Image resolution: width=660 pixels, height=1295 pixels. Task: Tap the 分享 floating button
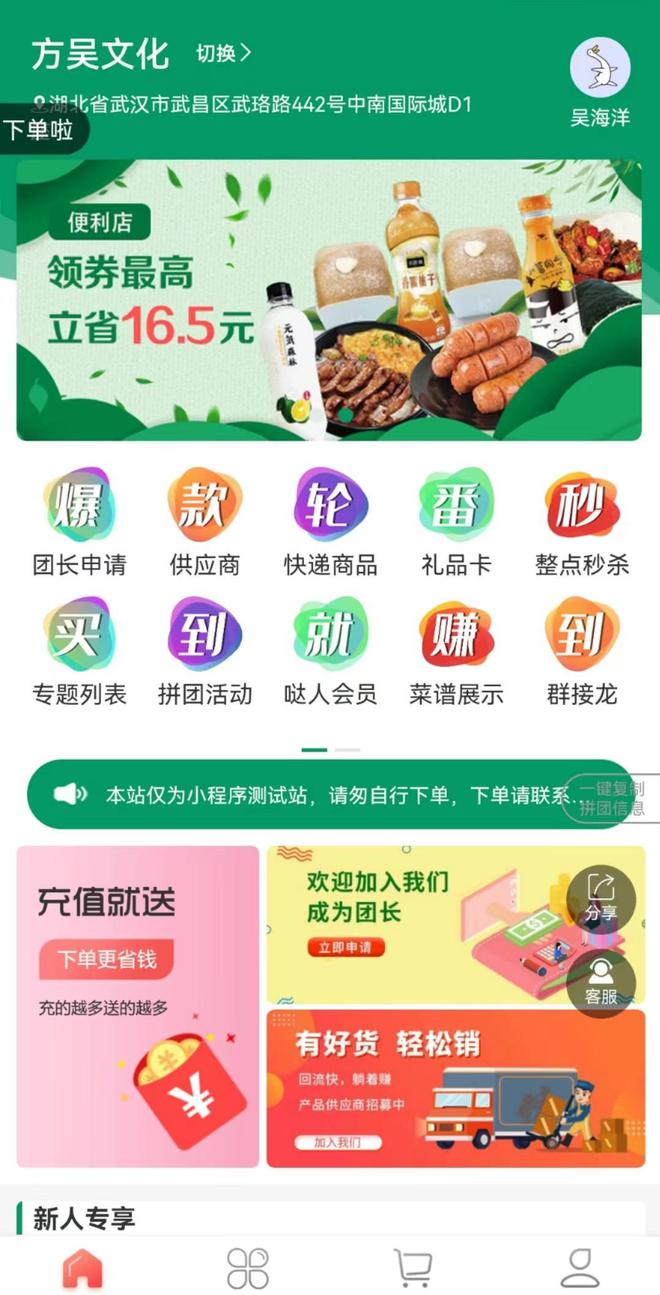coord(601,896)
